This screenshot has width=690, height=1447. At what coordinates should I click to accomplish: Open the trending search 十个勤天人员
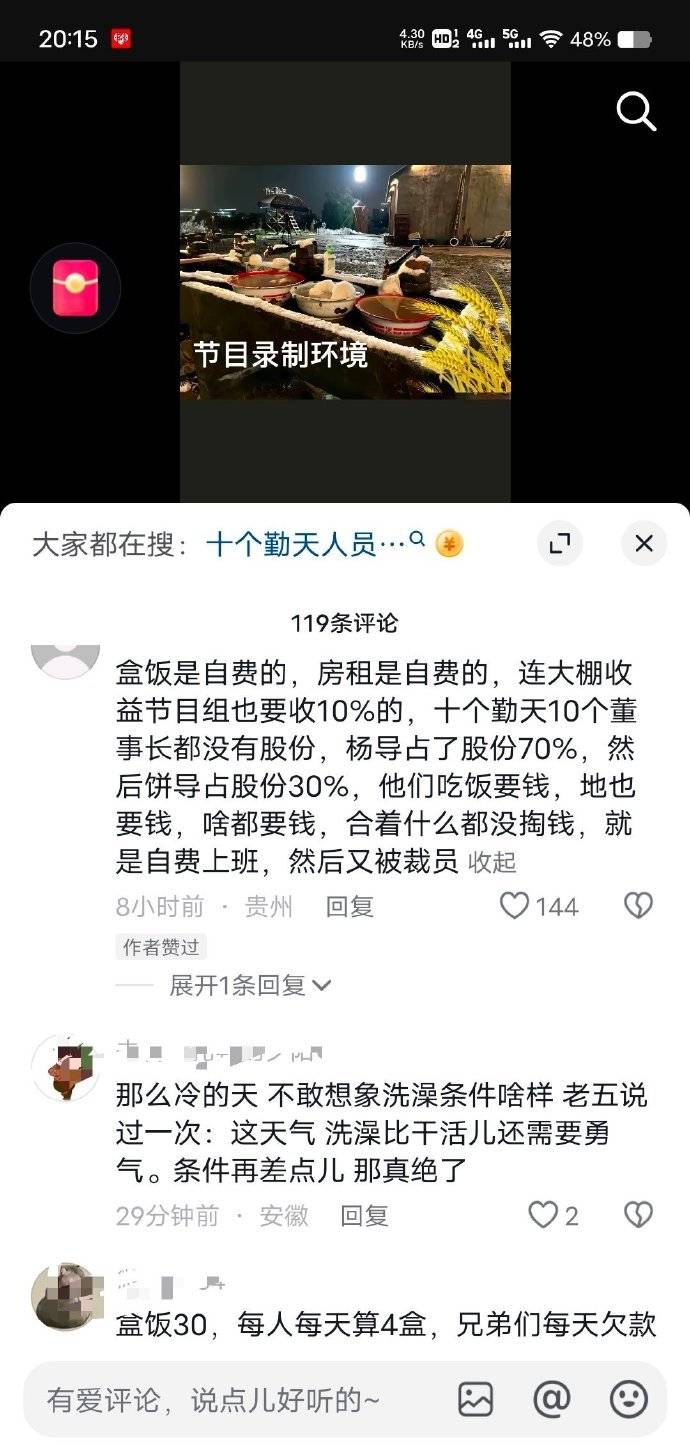click(305, 544)
